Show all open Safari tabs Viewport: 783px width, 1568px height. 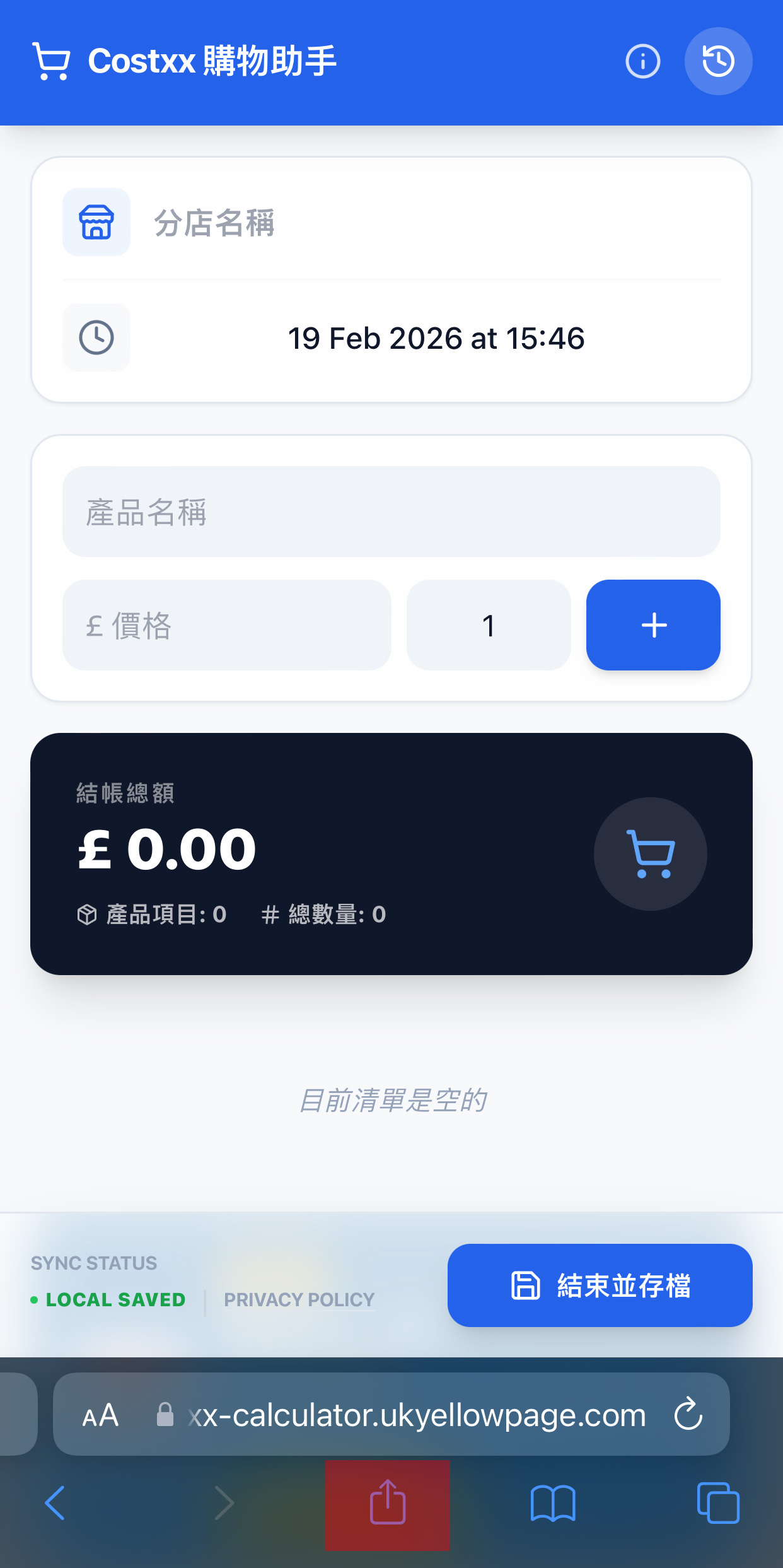pos(718,1503)
